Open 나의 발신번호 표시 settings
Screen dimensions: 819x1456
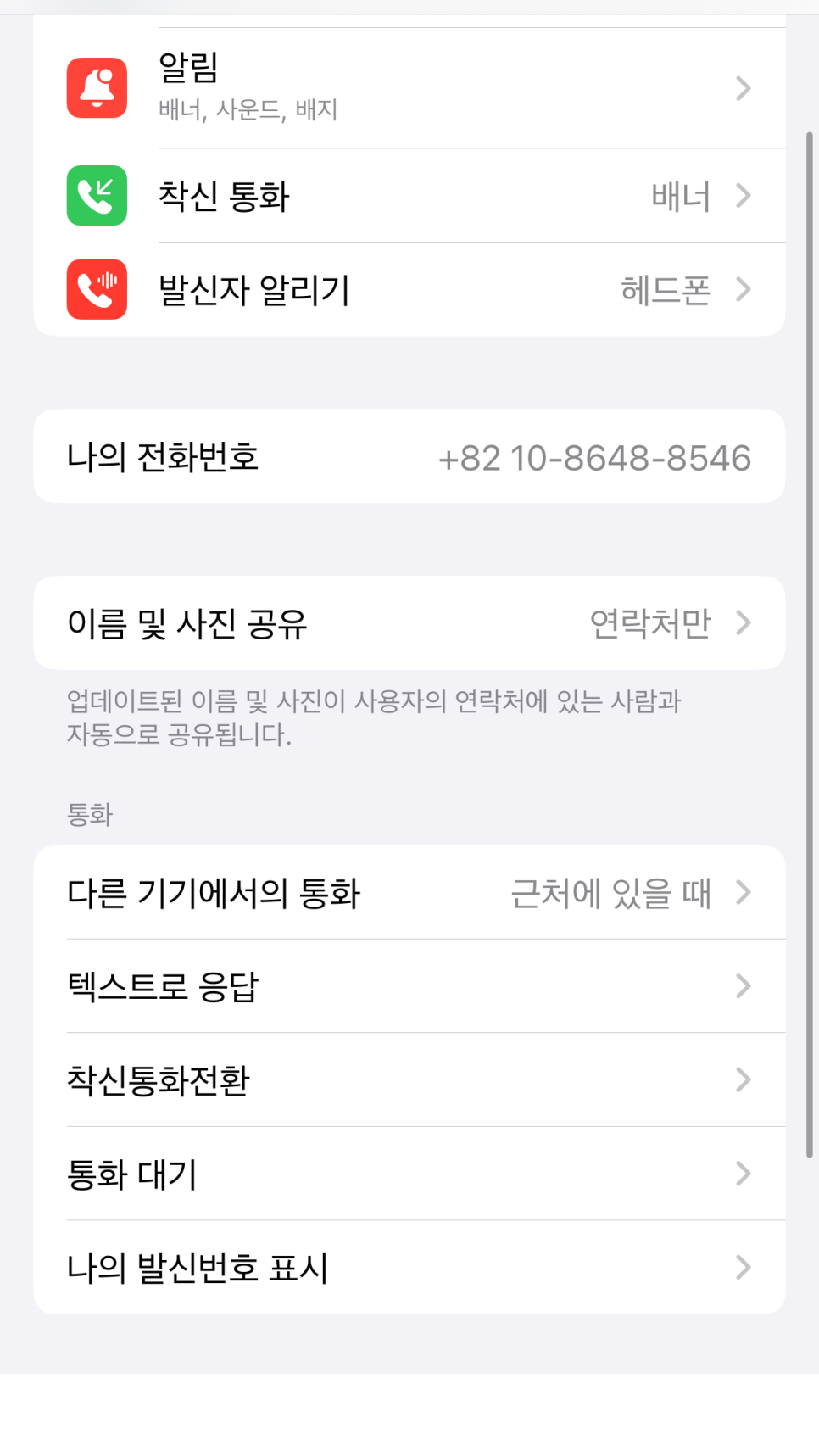click(x=409, y=1268)
